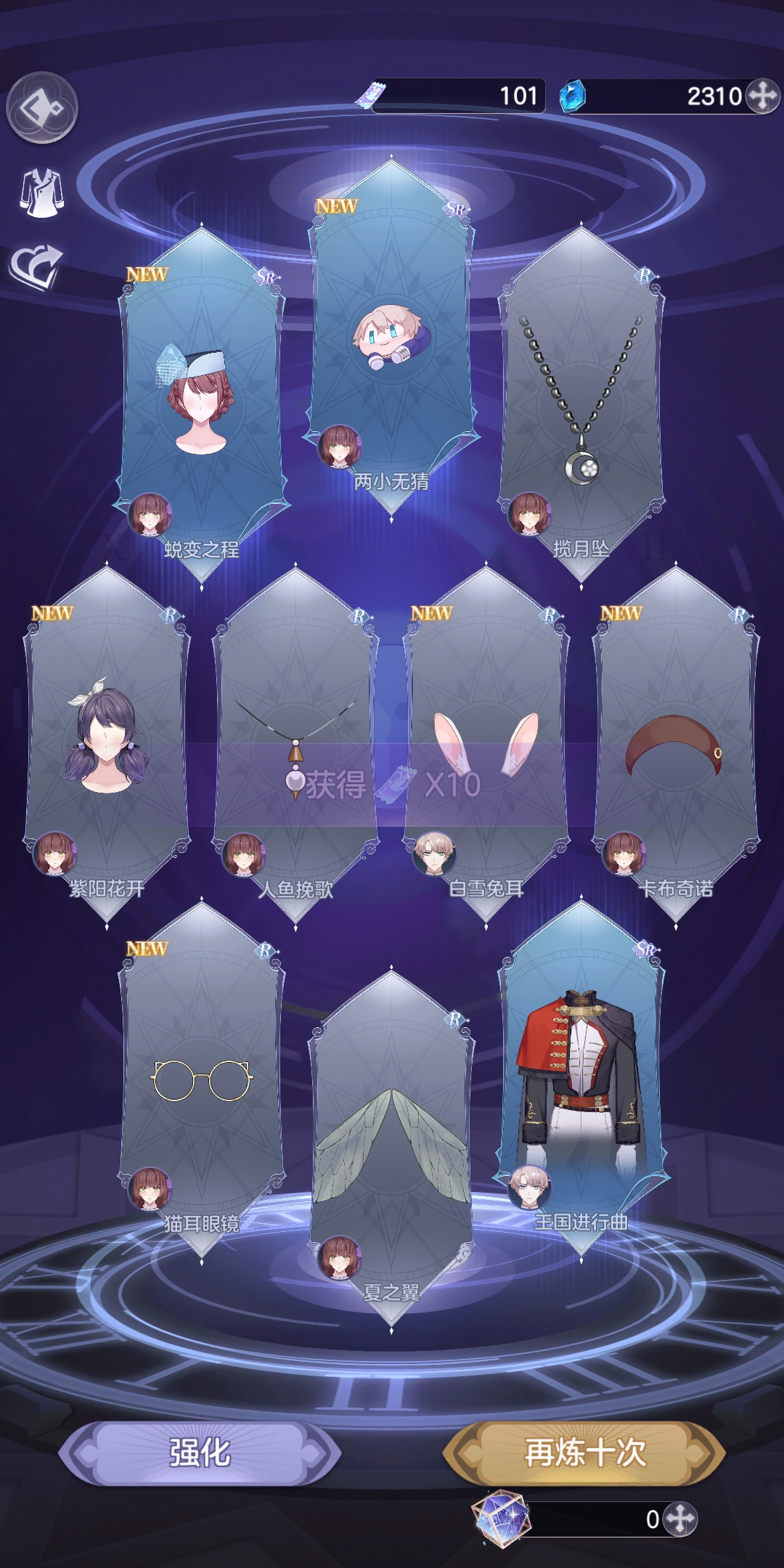The image size is (784, 1568).
Task: Tap 再炼十次 to draw ten again
Action: tap(584, 1453)
